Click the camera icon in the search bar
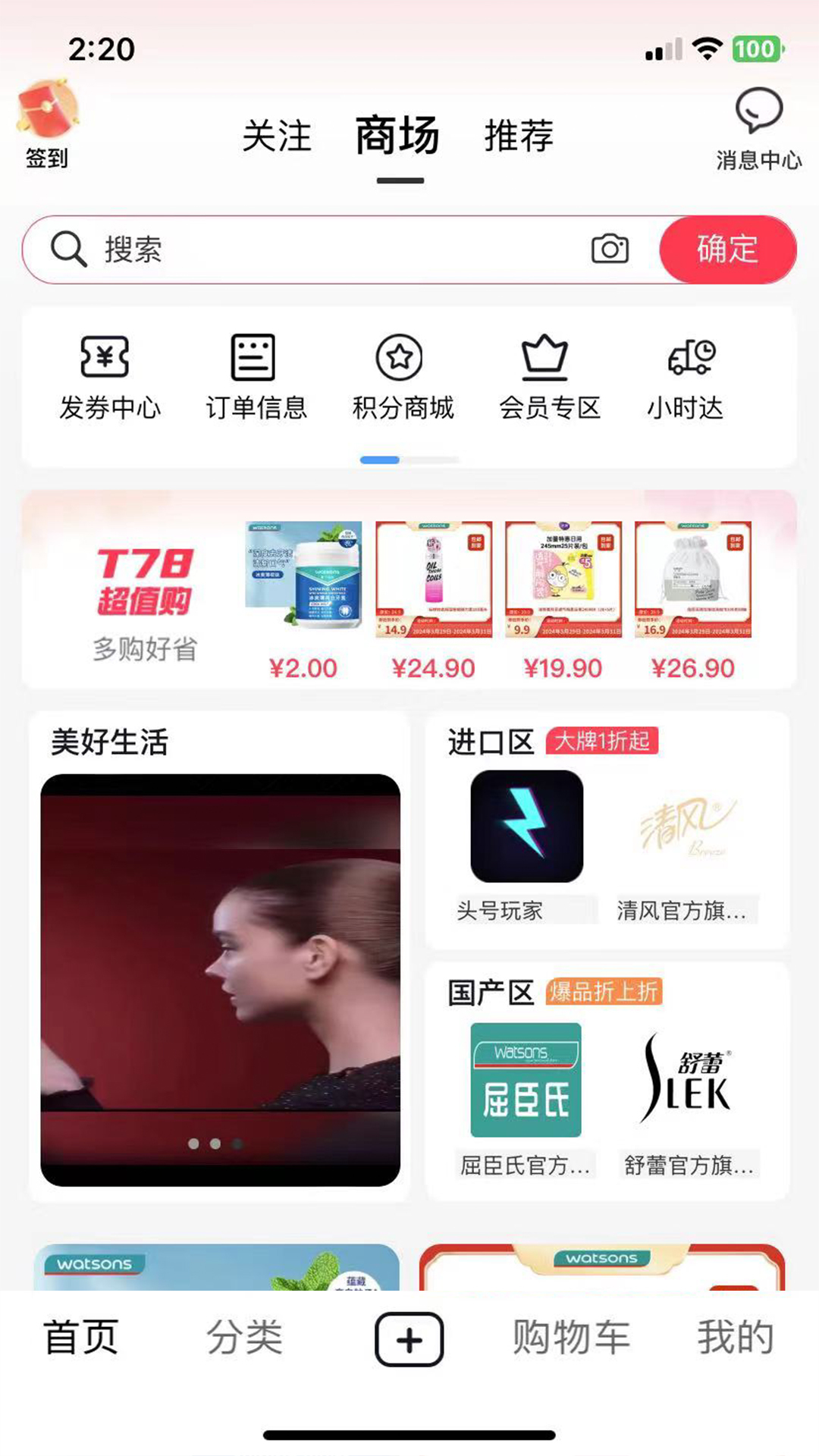Screen dimensions: 819x1456 tap(611, 249)
